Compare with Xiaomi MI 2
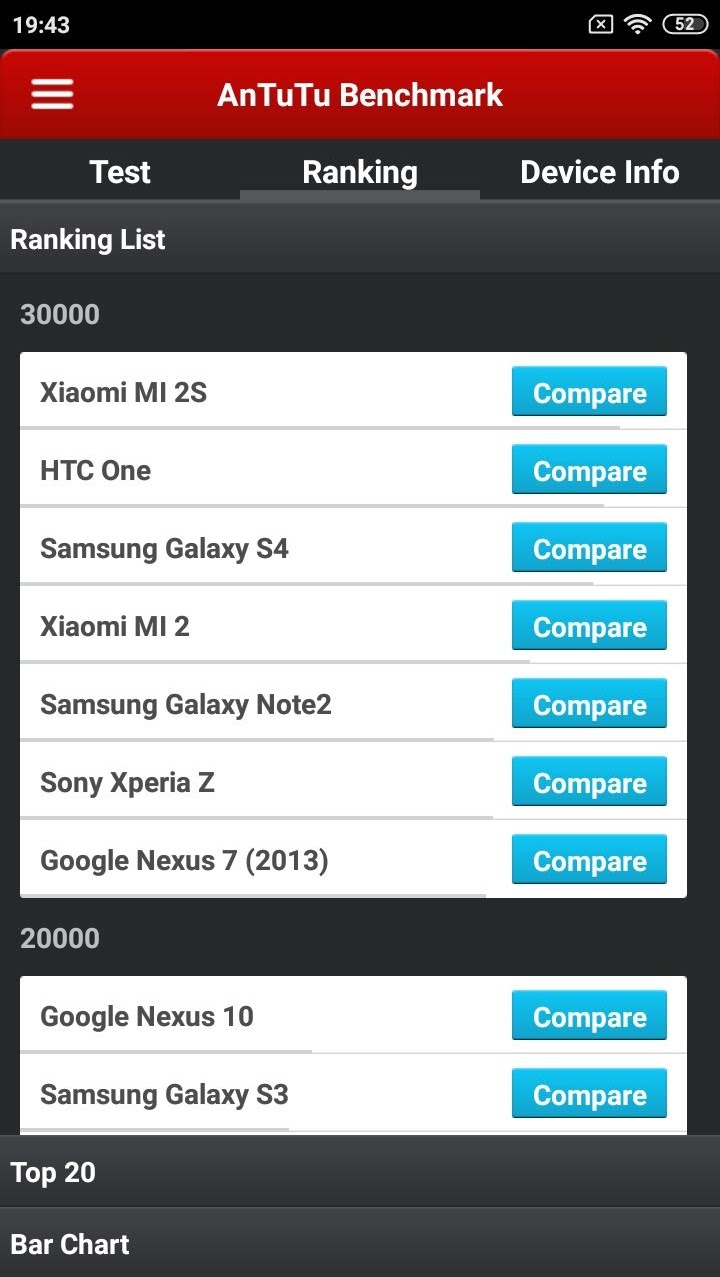The width and height of the screenshot is (720, 1277). [589, 626]
